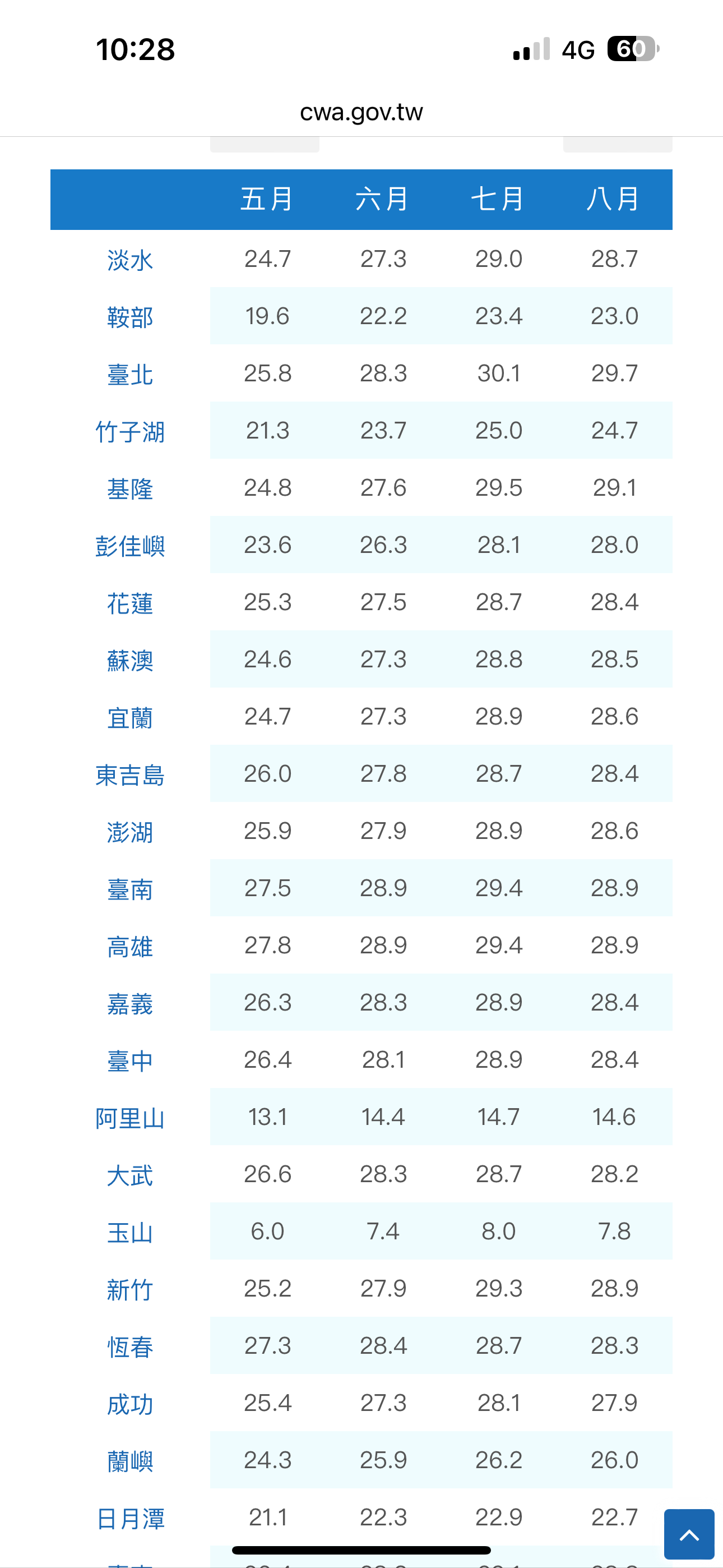This screenshot has height=1568, width=723.
Task: Open the 阿里山 station link
Action: (129, 1118)
